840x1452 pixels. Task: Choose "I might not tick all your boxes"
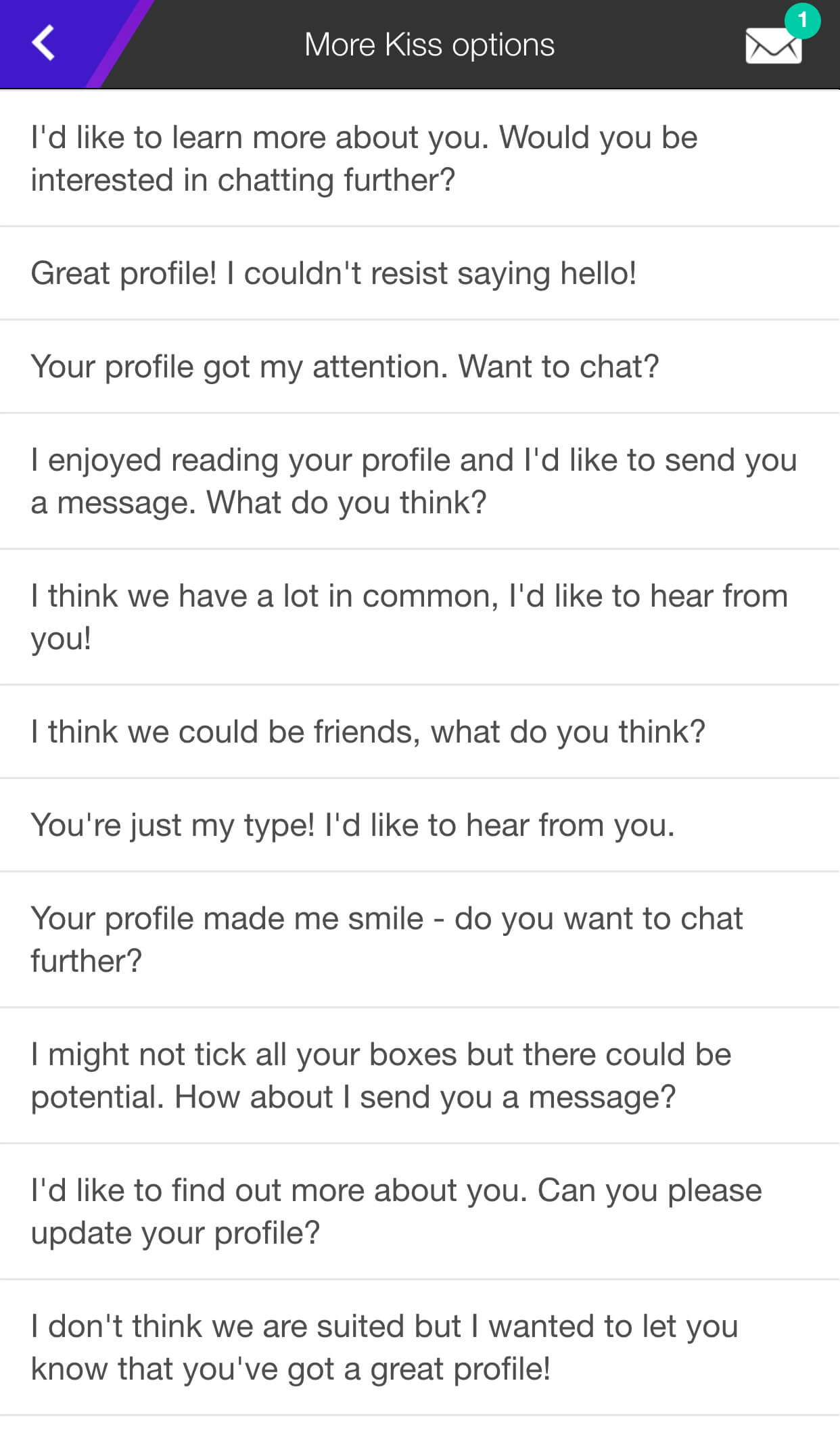(381, 1075)
